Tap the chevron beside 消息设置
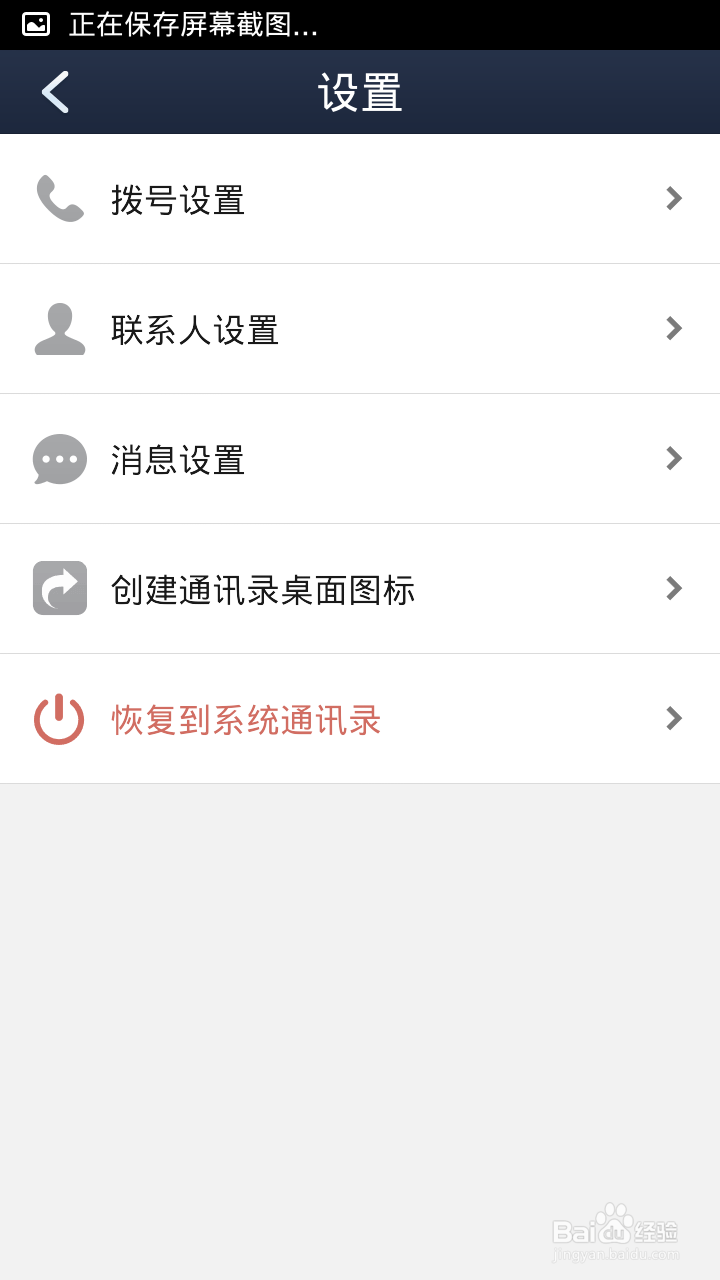Screen dimensions: 720x1280 pyautogui.click(x=672, y=458)
